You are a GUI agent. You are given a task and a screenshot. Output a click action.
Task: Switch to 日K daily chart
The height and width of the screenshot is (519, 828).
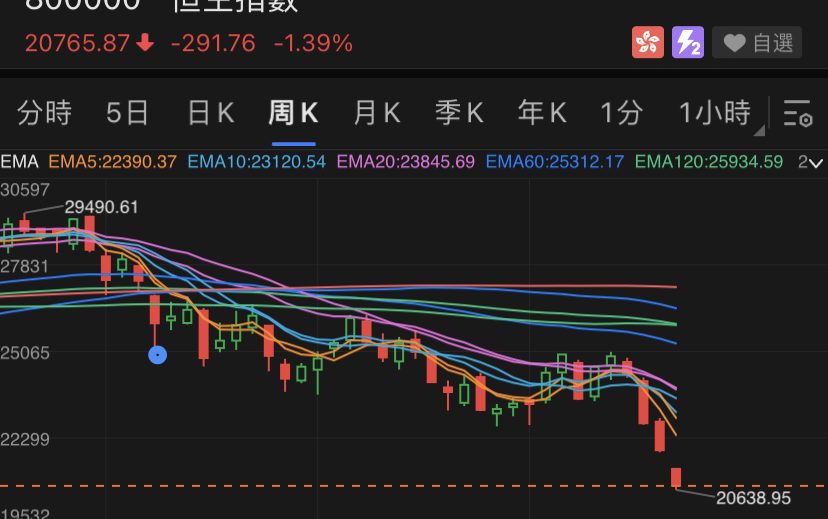210,113
